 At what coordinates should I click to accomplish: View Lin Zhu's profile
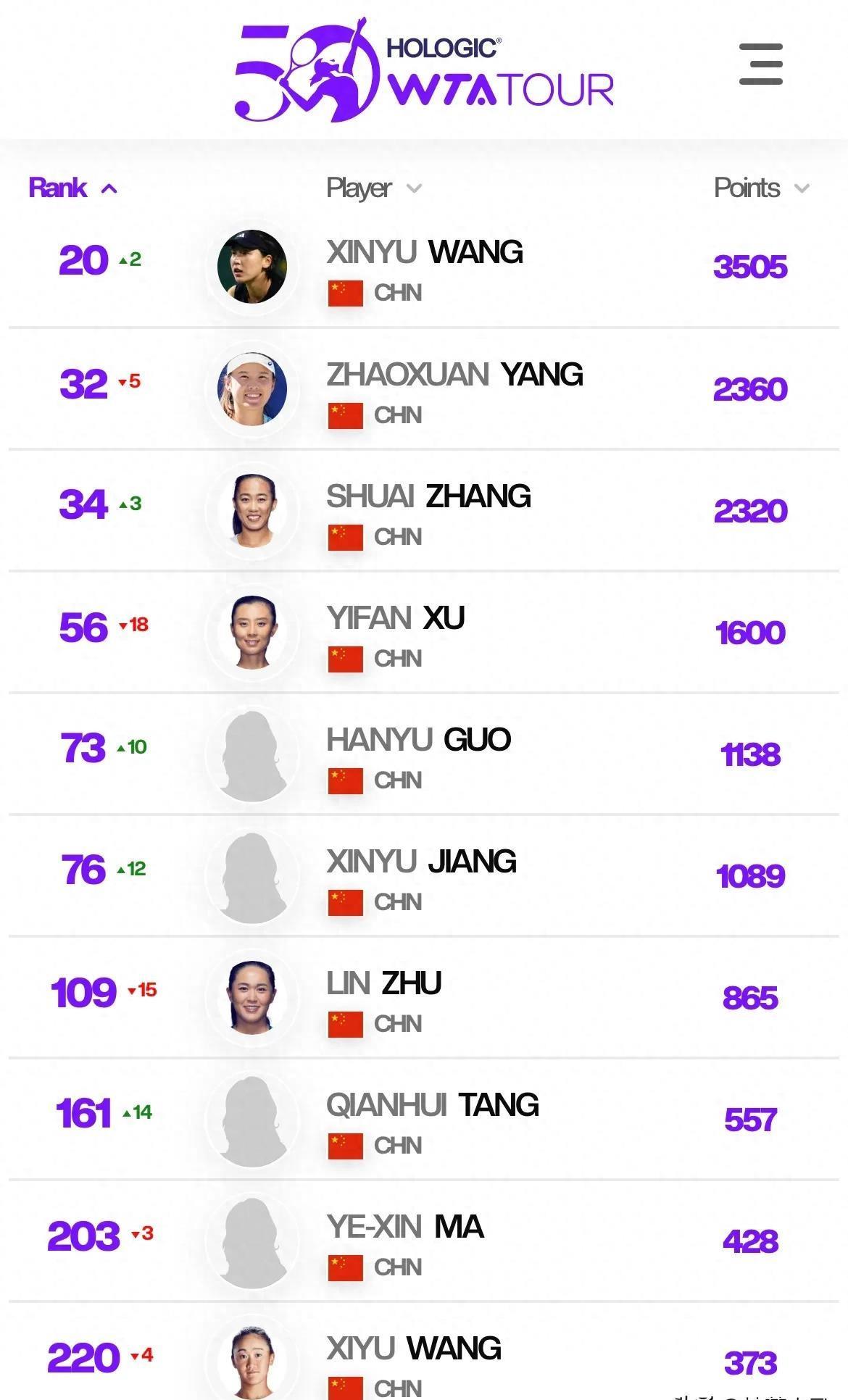click(383, 983)
